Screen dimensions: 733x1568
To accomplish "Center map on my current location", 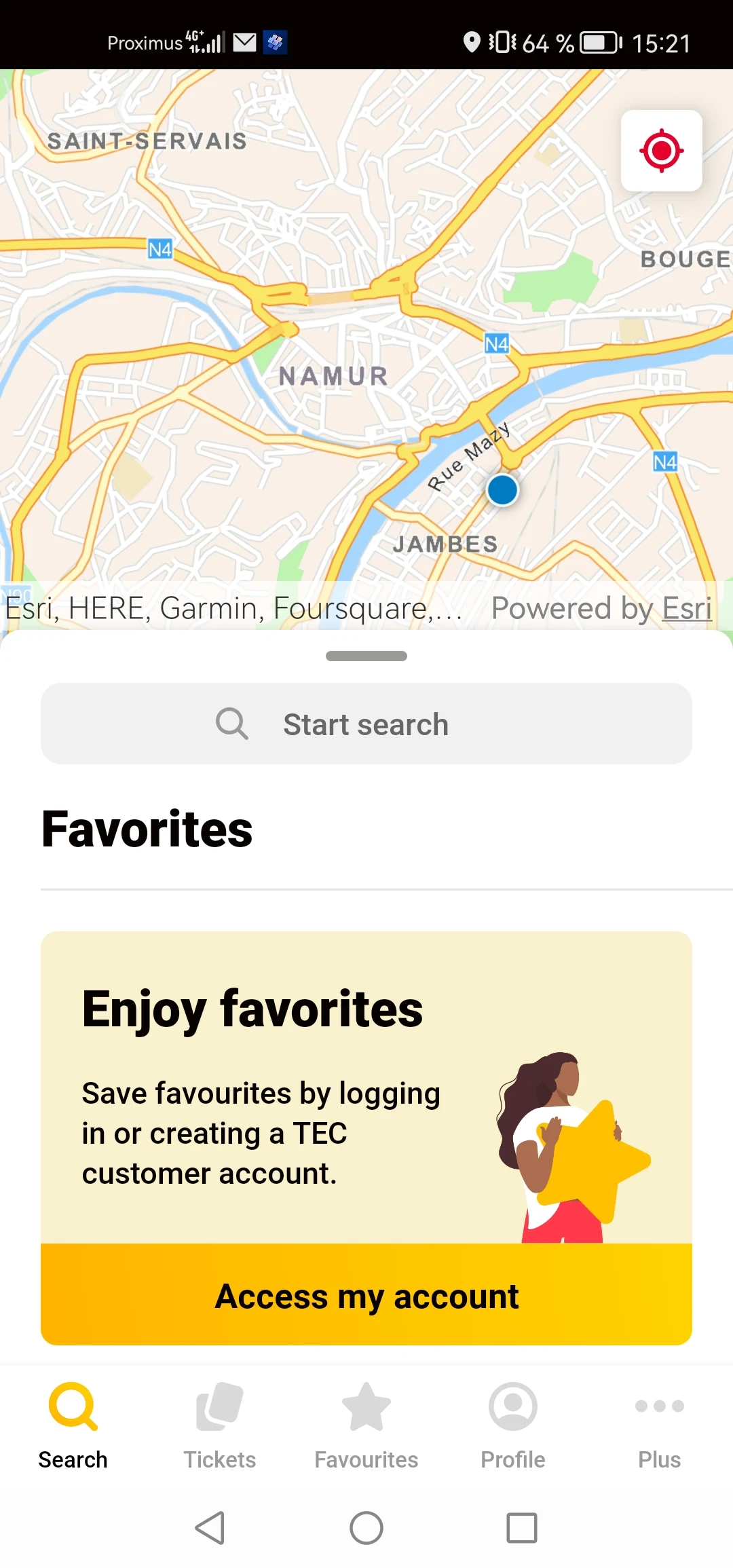I will pyautogui.click(x=661, y=151).
